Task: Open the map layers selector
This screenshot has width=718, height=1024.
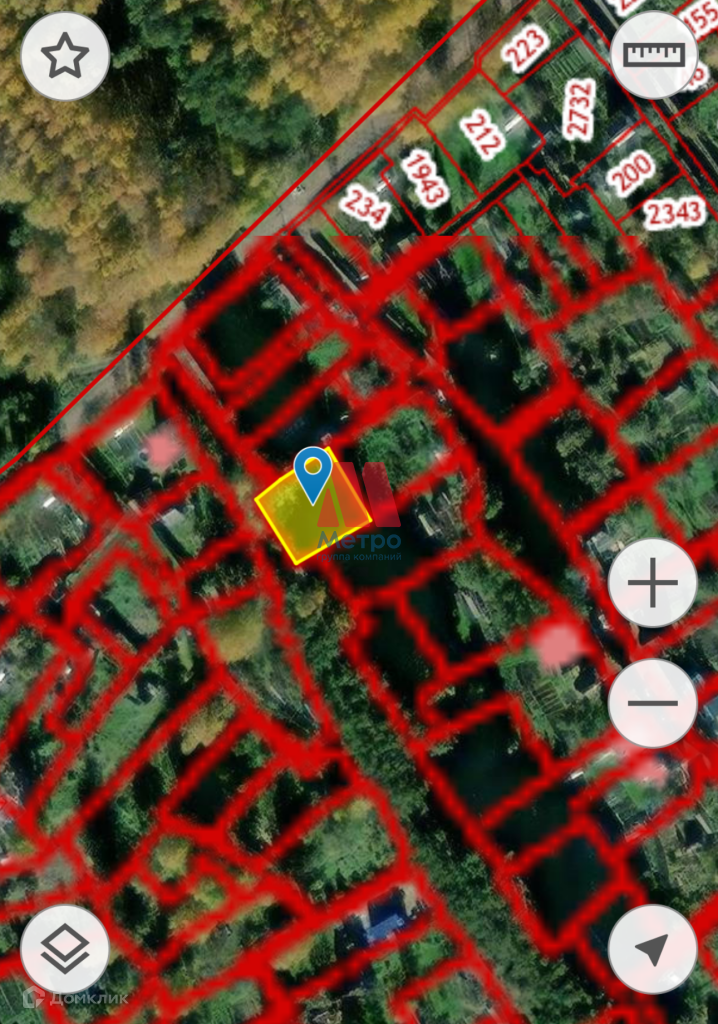Action: 65,949
